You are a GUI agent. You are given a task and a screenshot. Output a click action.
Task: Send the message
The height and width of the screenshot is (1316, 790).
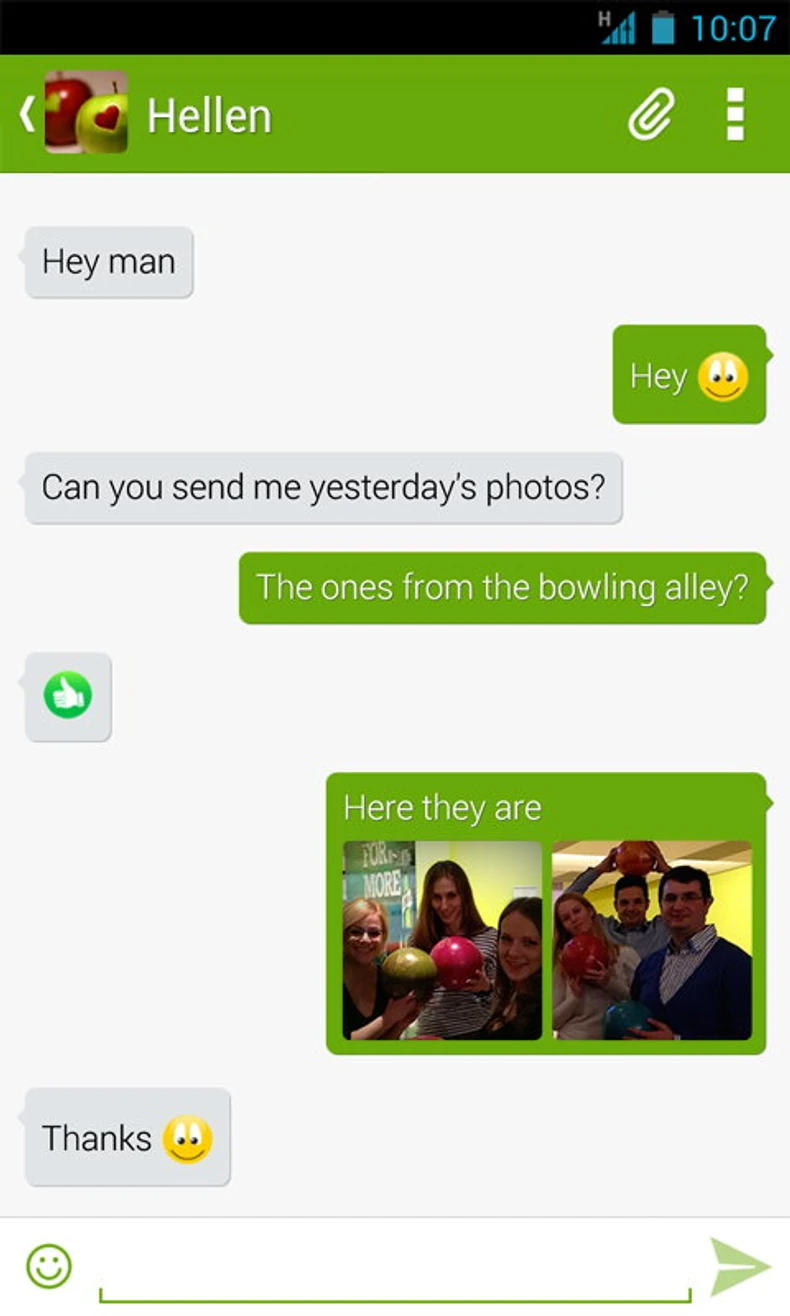739,1266
